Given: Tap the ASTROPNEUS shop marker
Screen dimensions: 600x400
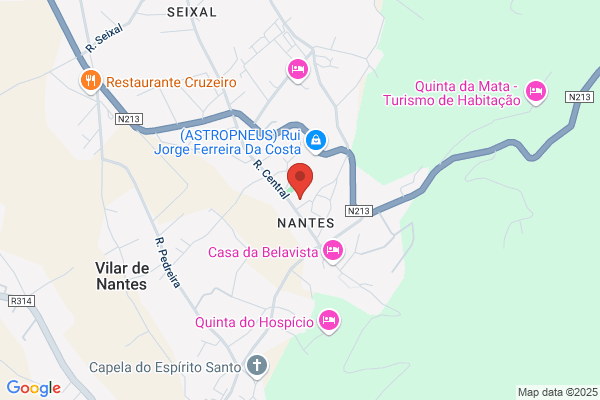Looking at the screenshot, I should [316, 140].
